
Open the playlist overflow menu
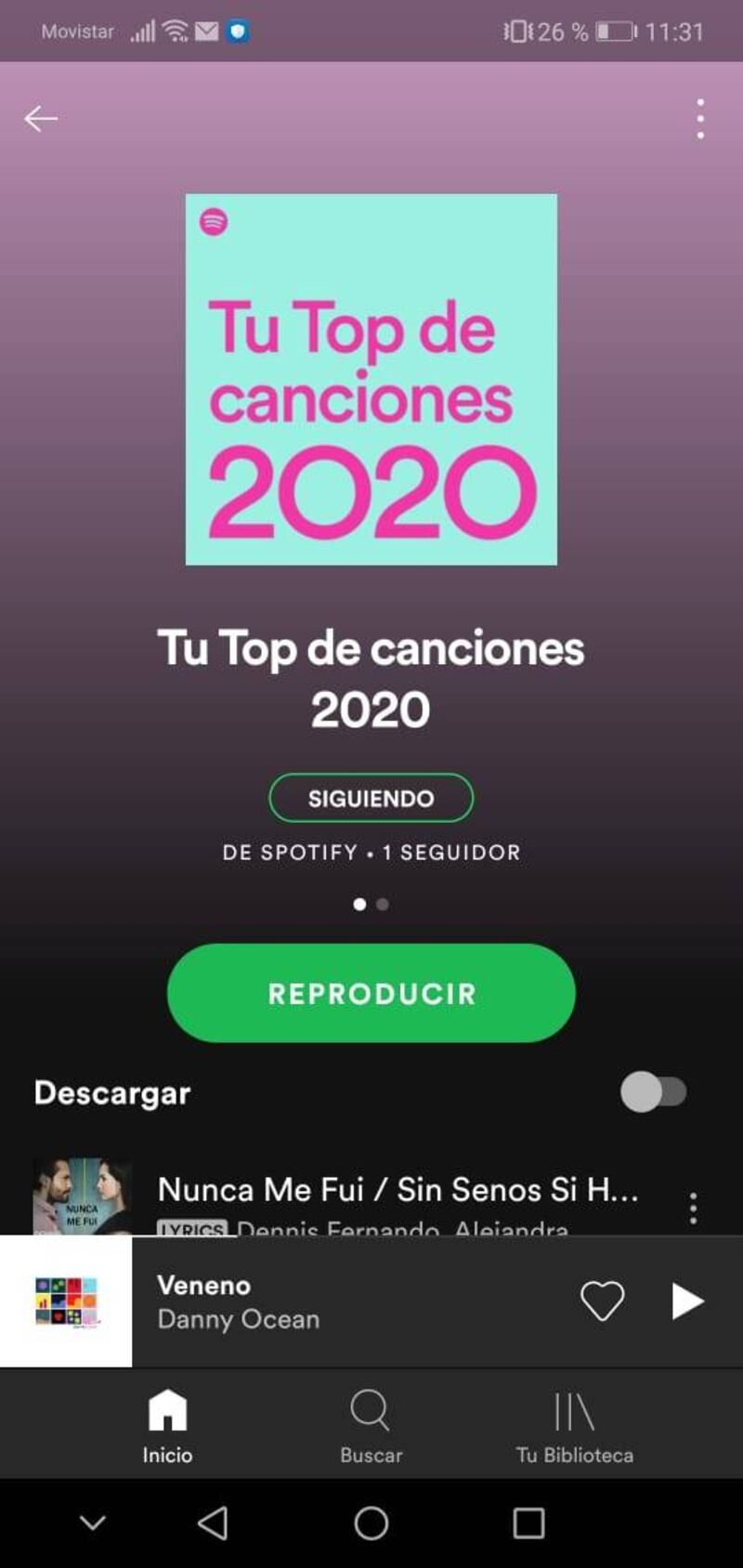pyautogui.click(x=700, y=119)
